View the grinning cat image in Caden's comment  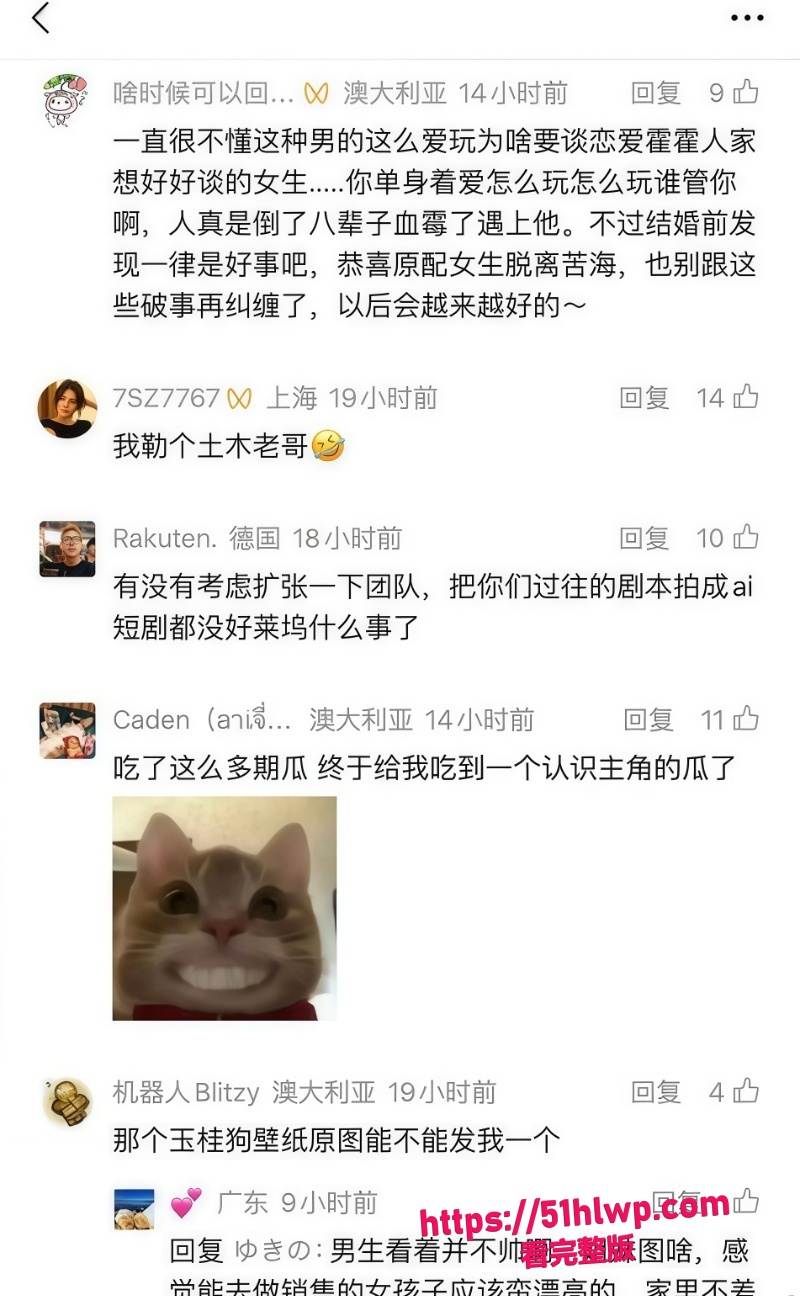coord(224,908)
